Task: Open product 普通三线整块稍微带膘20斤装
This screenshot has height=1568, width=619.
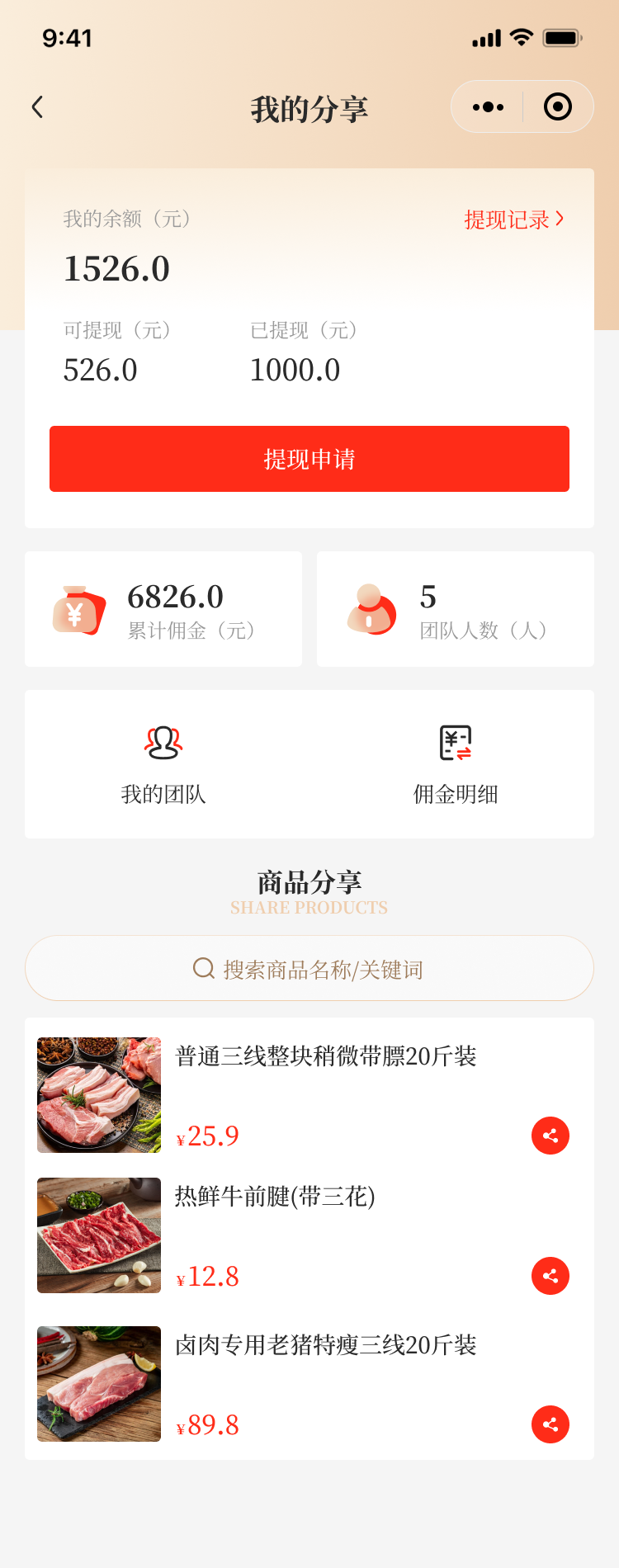Action: 326,1056
